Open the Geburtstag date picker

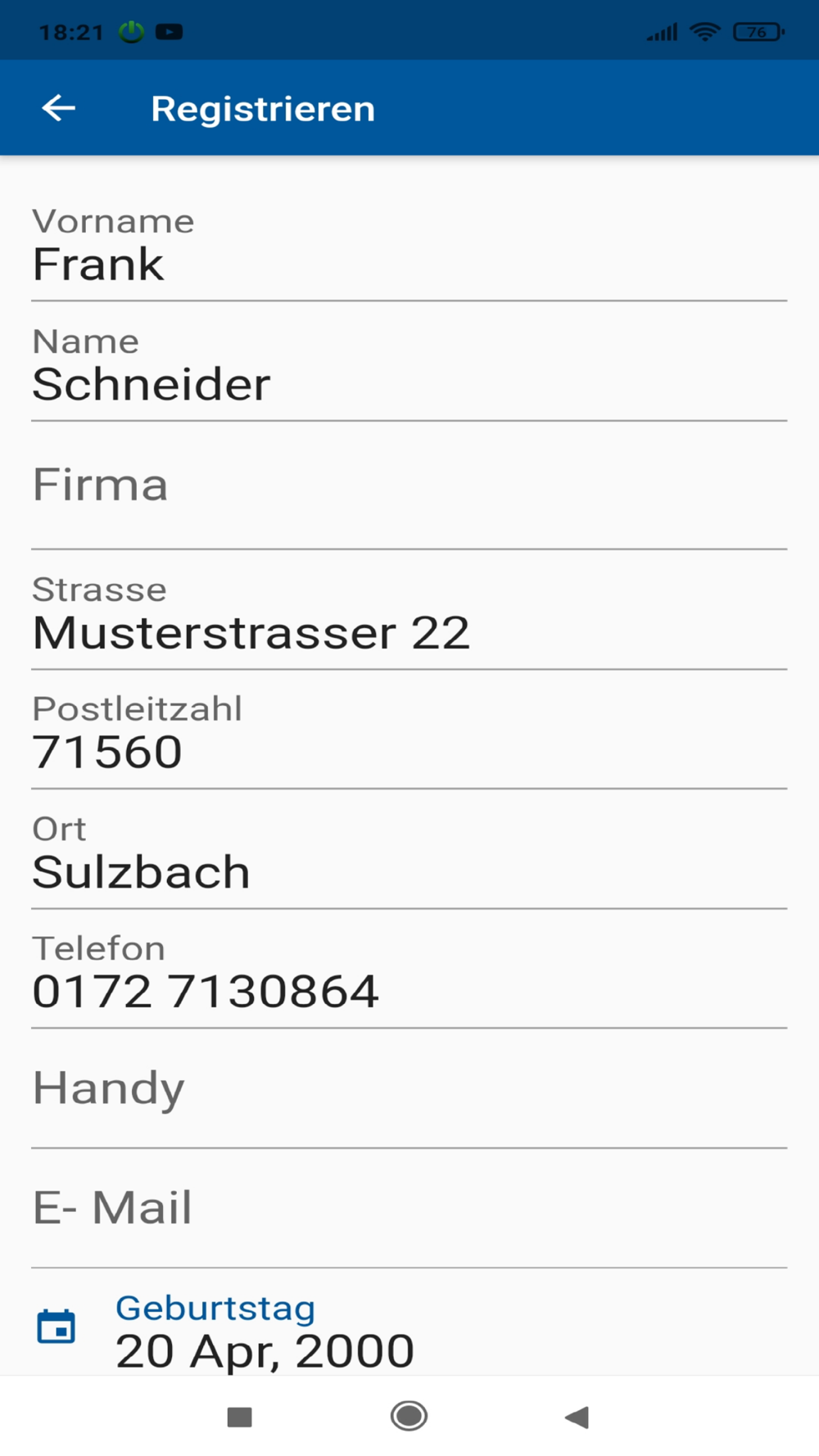pyautogui.click(x=409, y=1331)
